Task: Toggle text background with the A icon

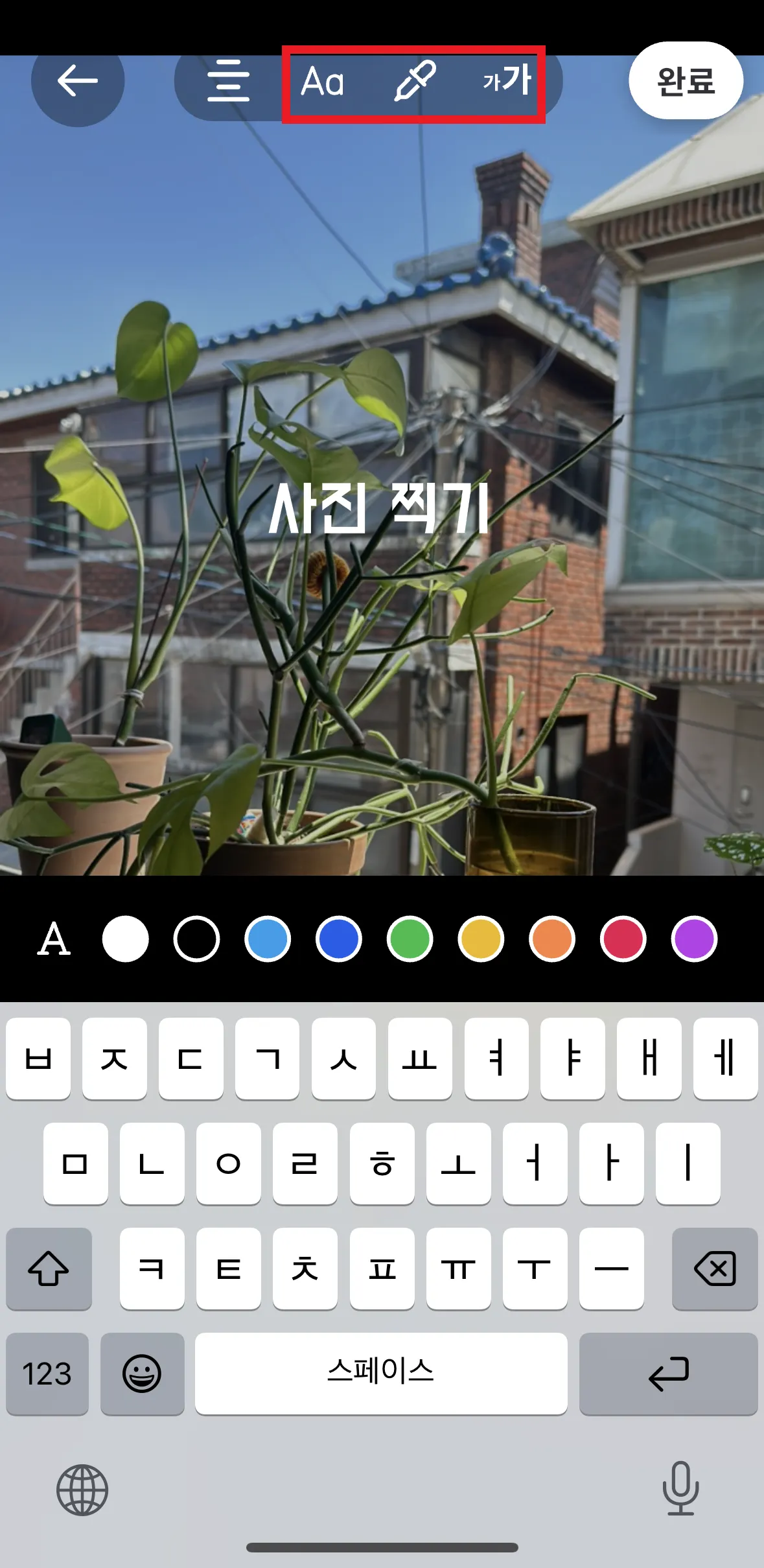Action: click(54, 939)
